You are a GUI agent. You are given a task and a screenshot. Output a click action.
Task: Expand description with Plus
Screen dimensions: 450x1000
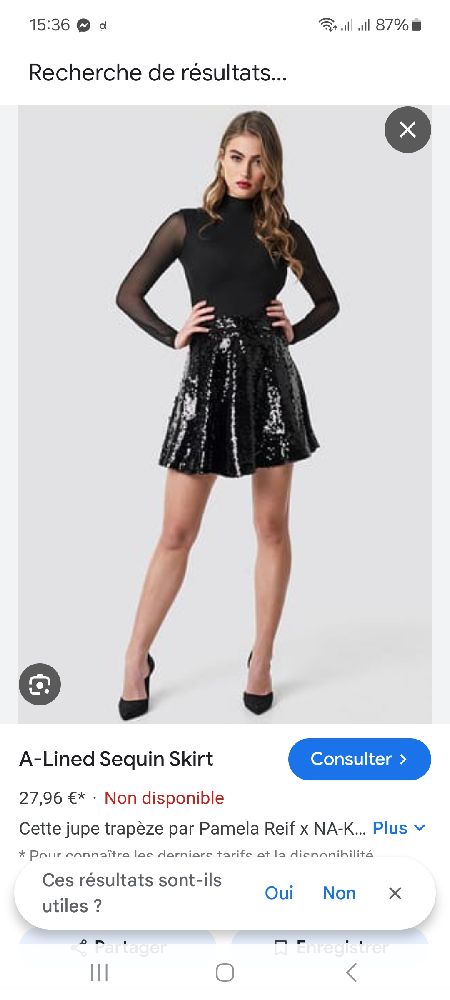pyautogui.click(x=398, y=828)
